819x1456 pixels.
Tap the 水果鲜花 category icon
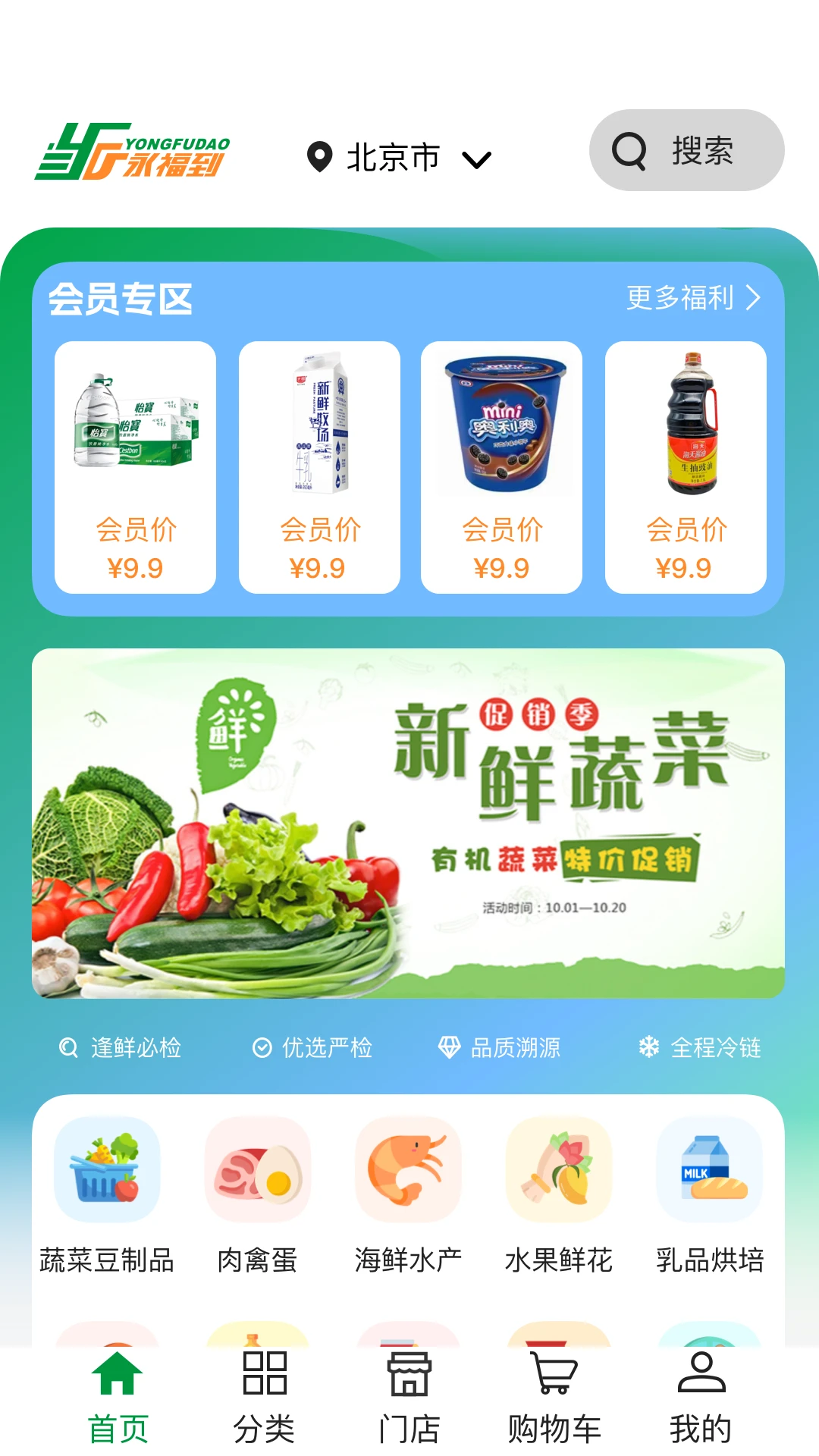[558, 1170]
